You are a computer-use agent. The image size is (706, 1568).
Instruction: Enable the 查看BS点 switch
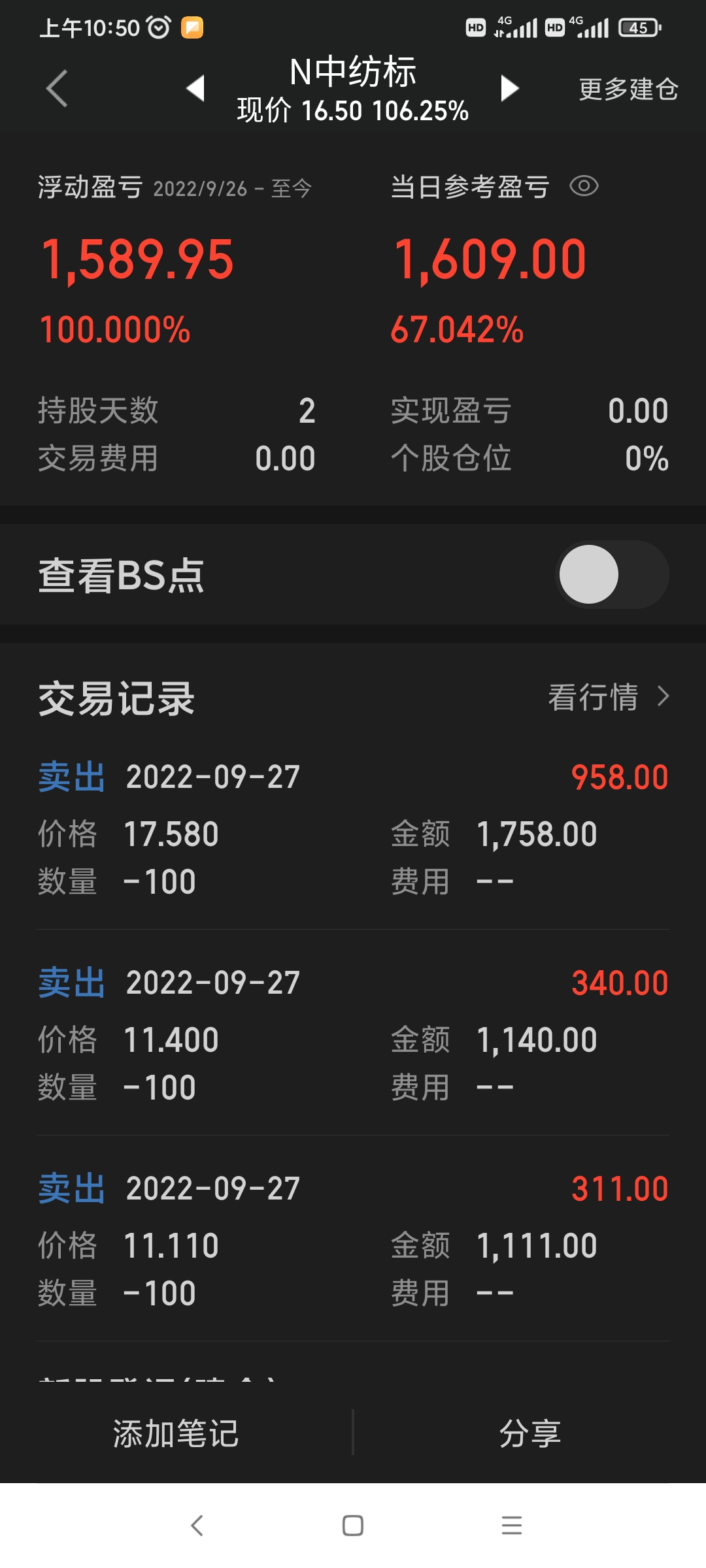[x=612, y=575]
